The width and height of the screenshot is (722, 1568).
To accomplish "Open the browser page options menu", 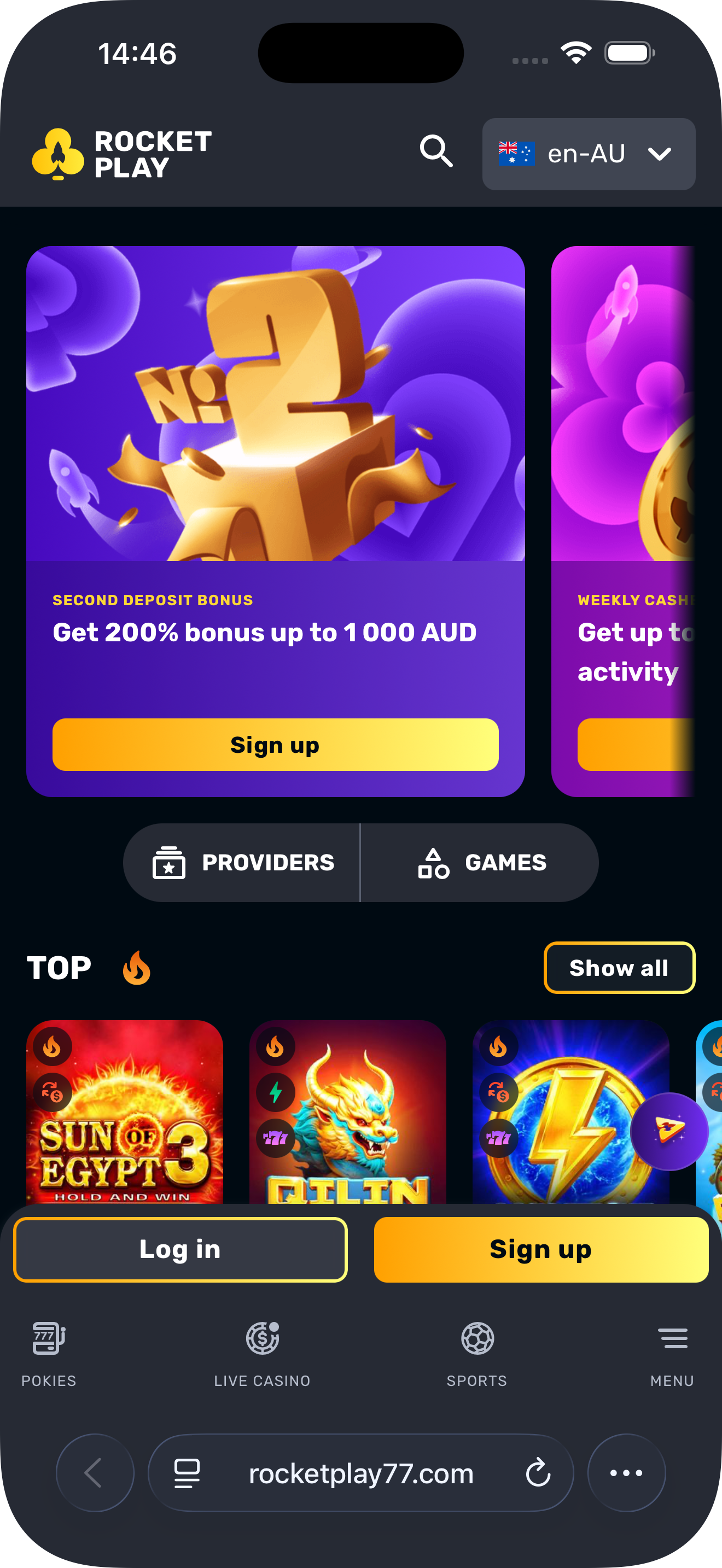I will [626, 1473].
